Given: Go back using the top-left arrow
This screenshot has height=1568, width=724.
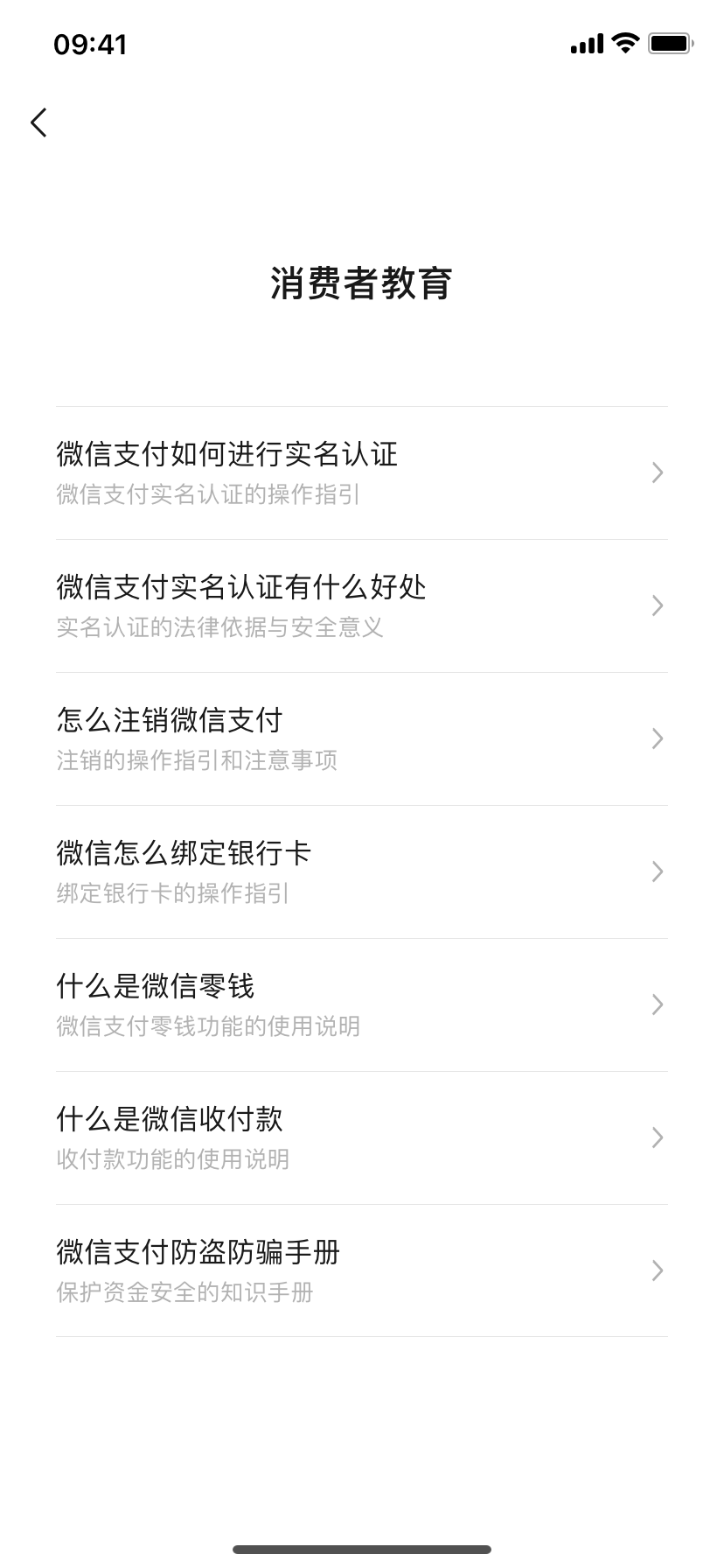Looking at the screenshot, I should click(x=38, y=122).
